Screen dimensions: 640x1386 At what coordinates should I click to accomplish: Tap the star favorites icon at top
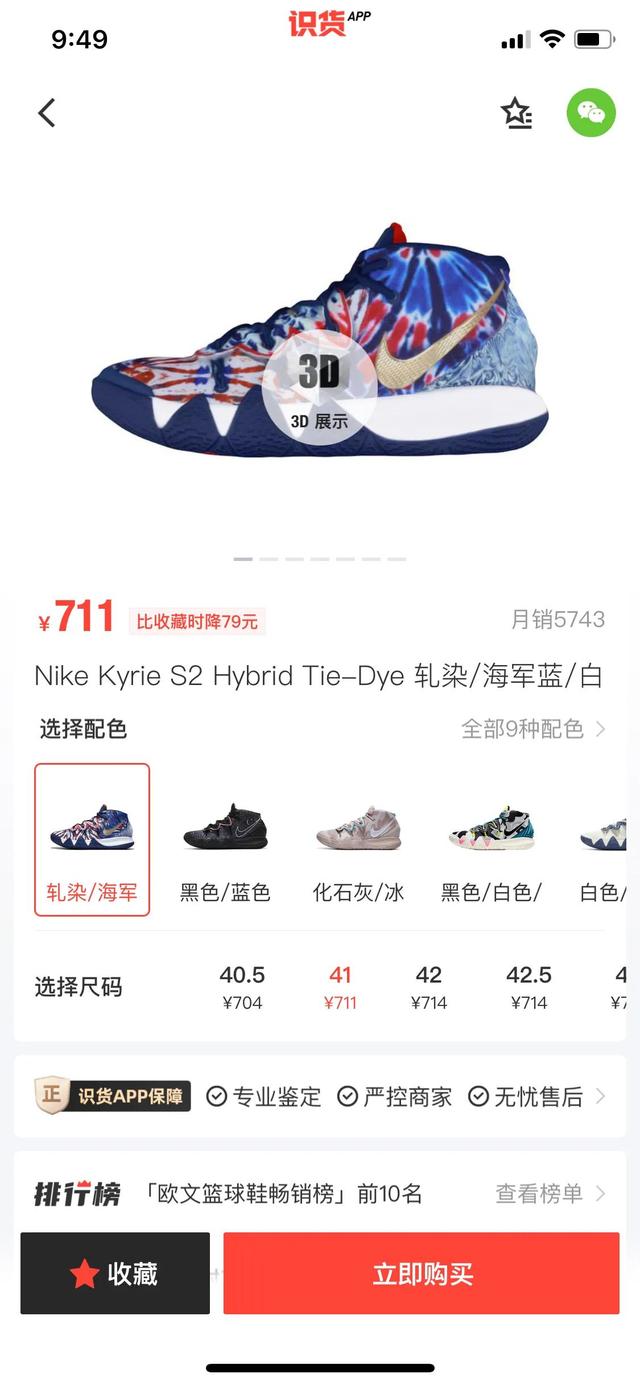517,113
